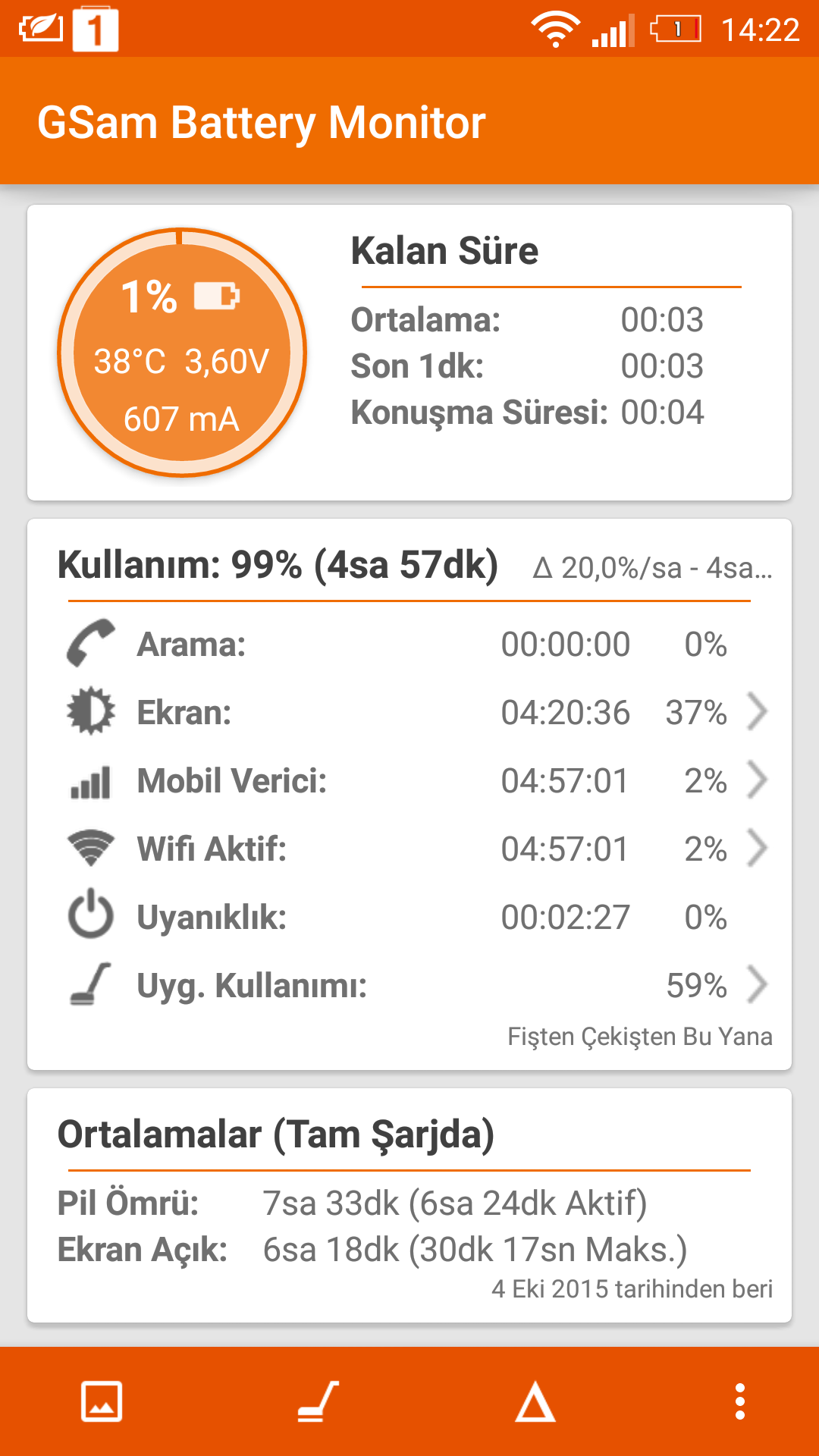
Task: Open app sucker icon in bottom bar
Action: coord(318,1401)
